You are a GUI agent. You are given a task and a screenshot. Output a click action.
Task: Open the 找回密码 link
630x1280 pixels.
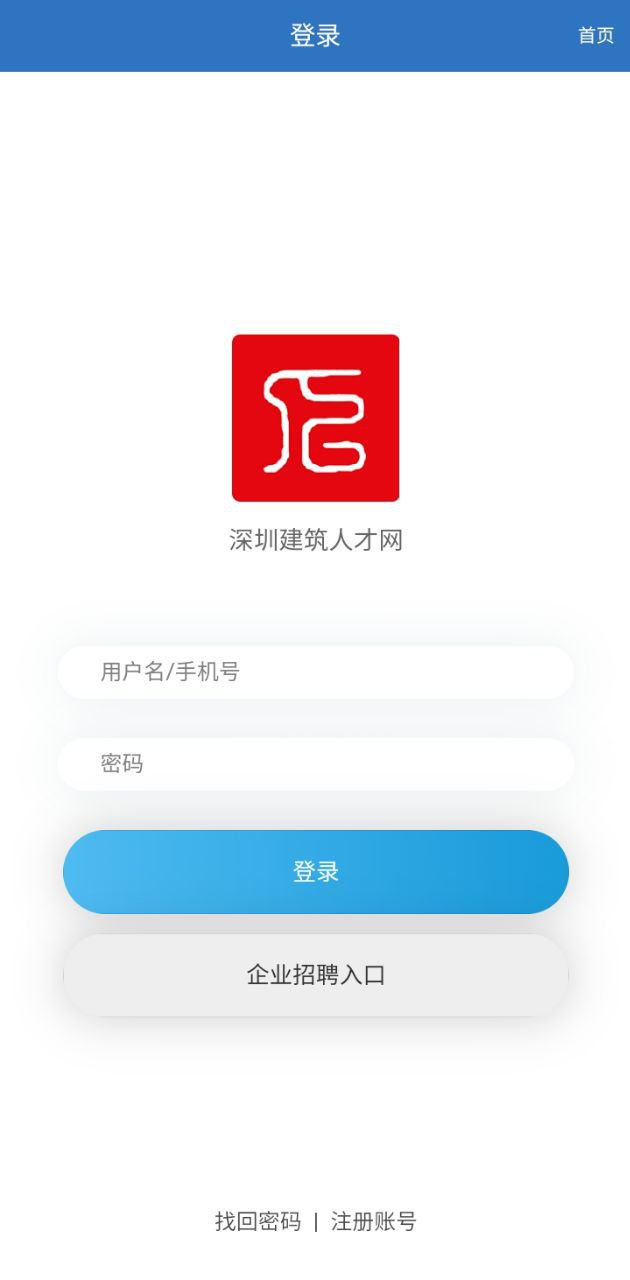[258, 1221]
